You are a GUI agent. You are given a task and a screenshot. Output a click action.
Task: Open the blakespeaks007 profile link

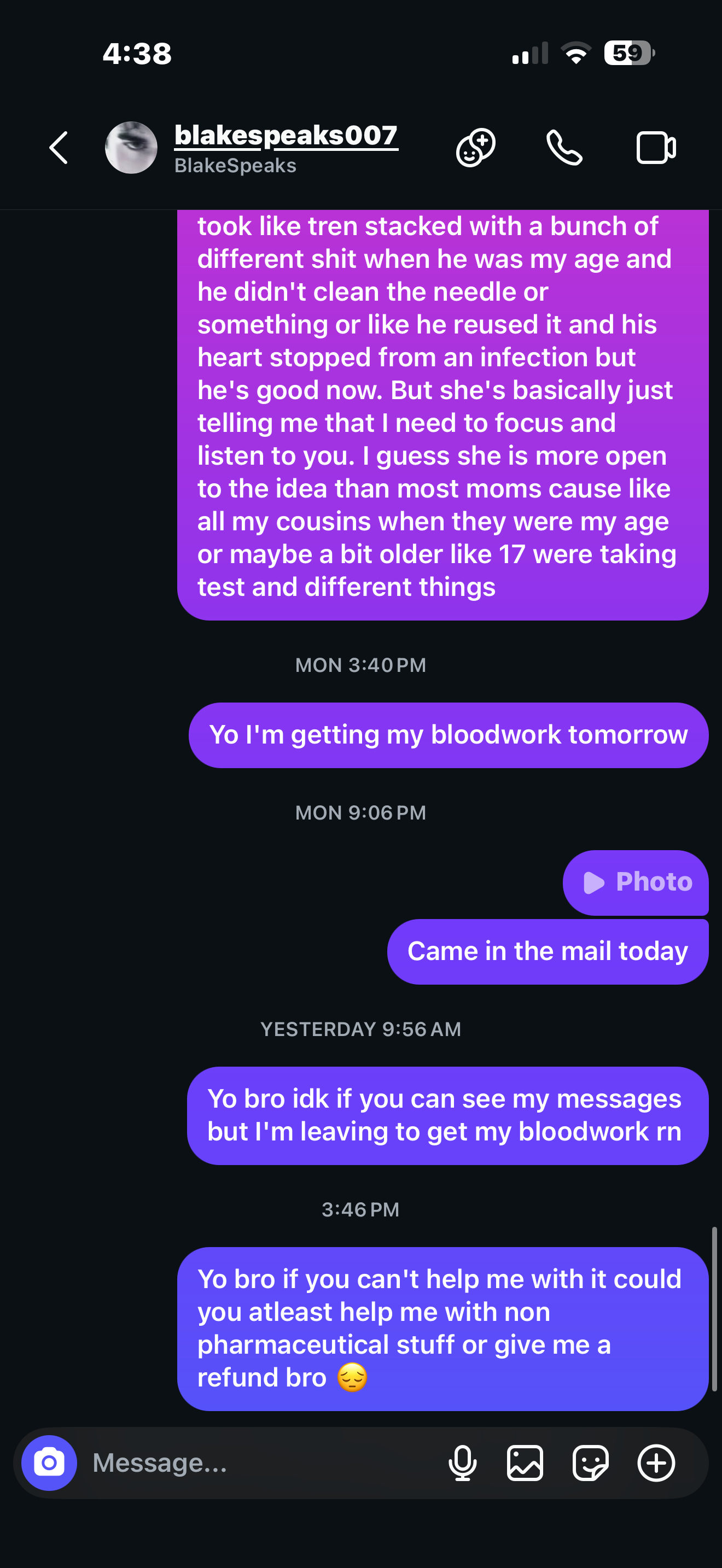[x=286, y=135]
